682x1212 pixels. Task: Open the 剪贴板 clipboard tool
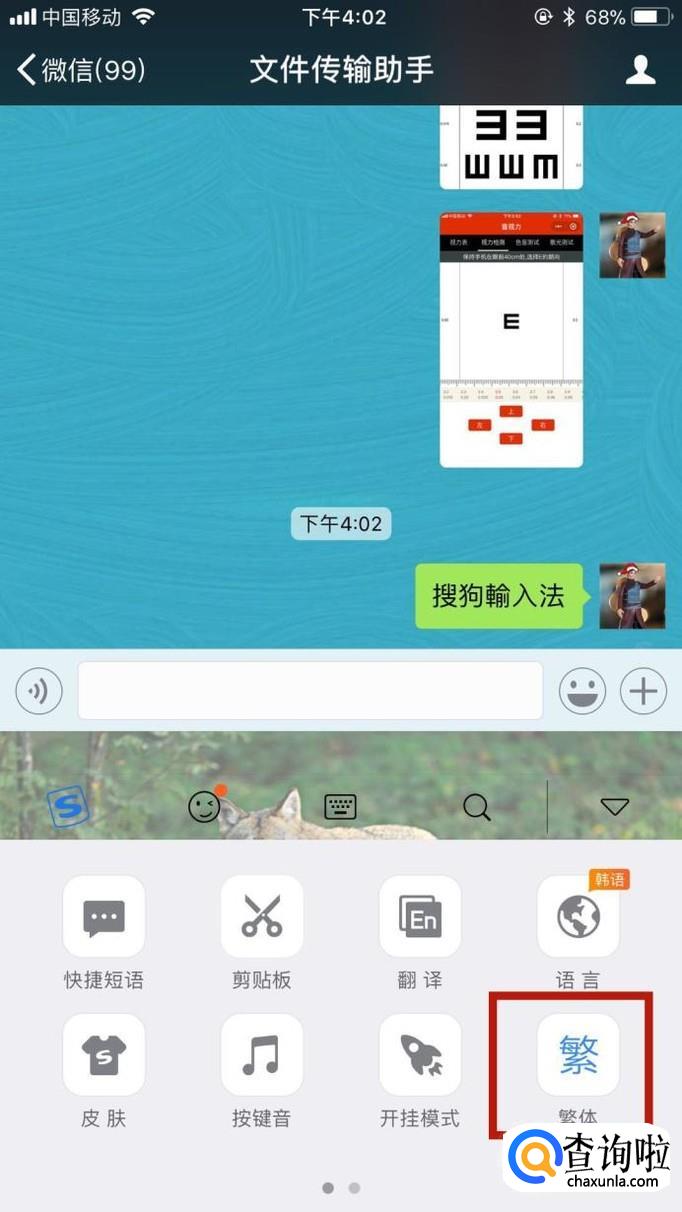[x=262, y=917]
